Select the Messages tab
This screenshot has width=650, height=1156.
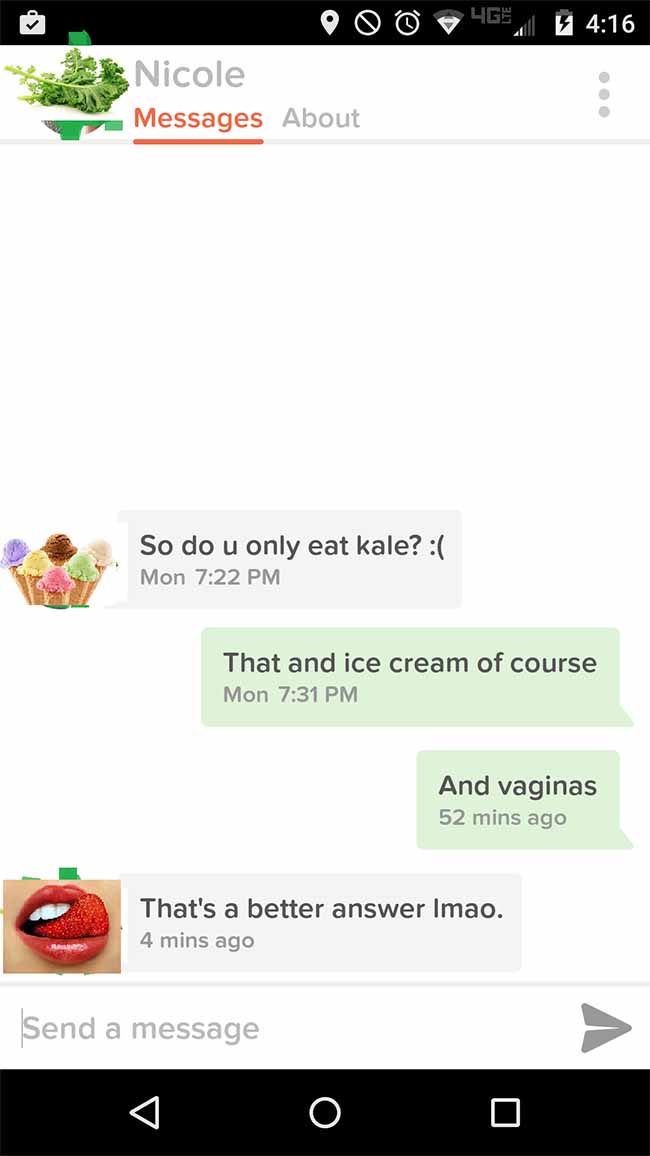click(x=198, y=118)
